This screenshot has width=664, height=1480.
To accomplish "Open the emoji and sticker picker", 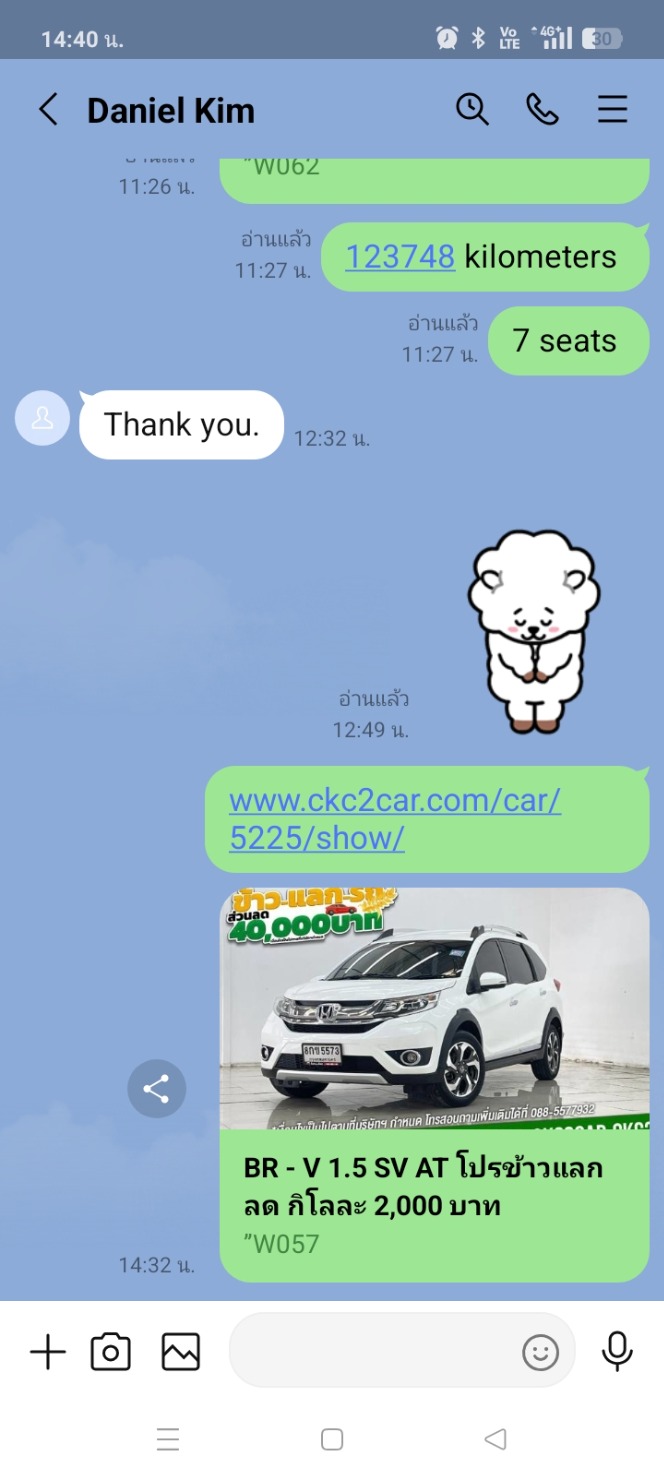I will coord(541,1353).
